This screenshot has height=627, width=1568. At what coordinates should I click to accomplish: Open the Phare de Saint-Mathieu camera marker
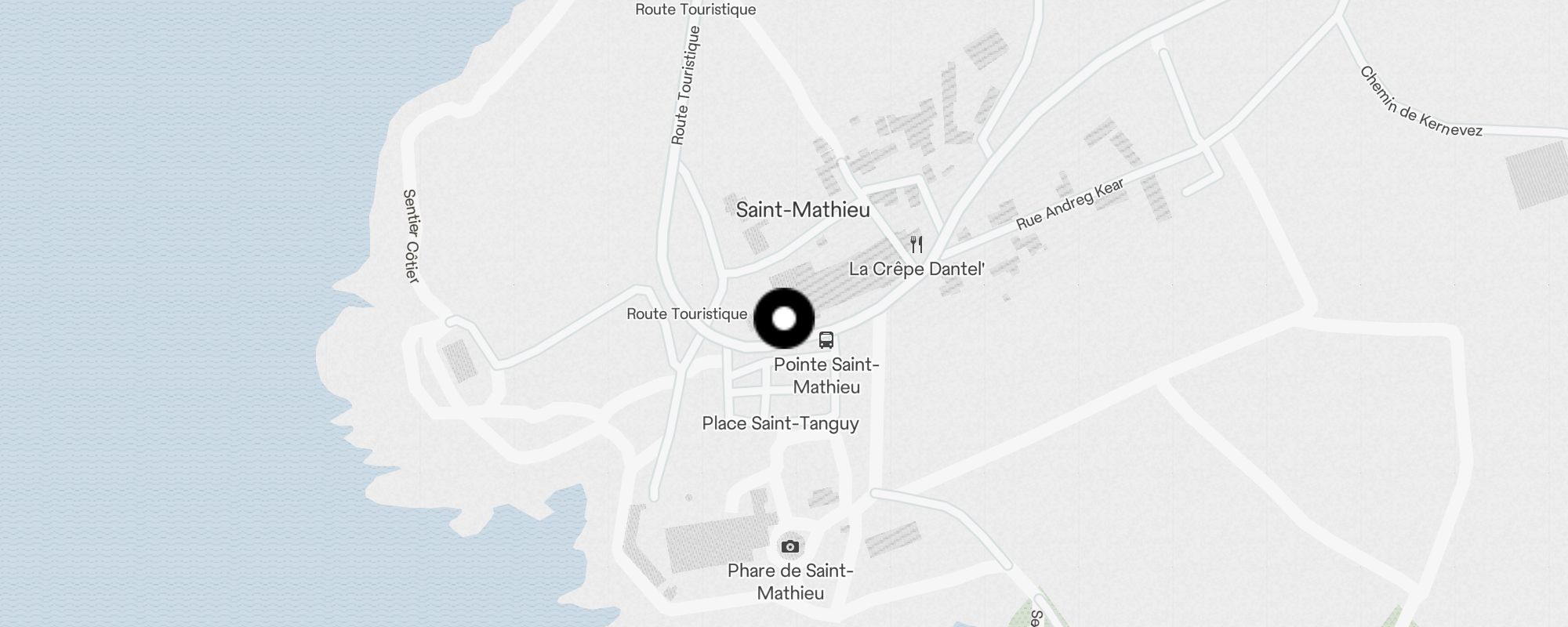[x=790, y=546]
